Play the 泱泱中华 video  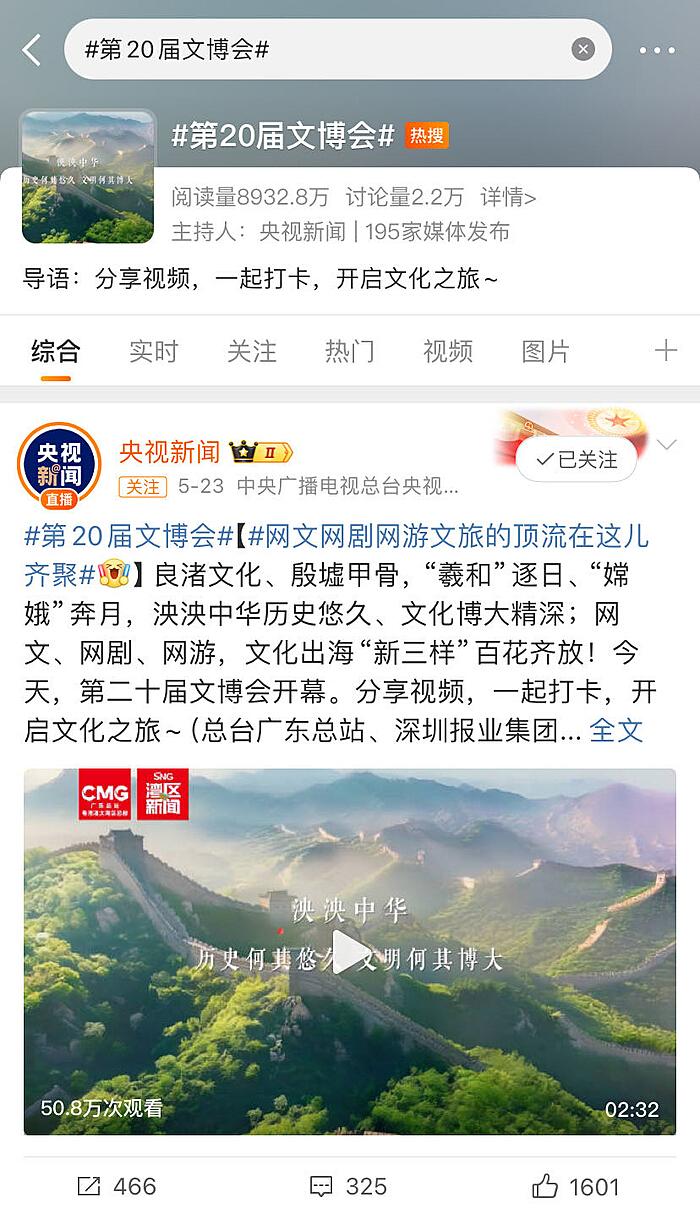tap(349, 951)
